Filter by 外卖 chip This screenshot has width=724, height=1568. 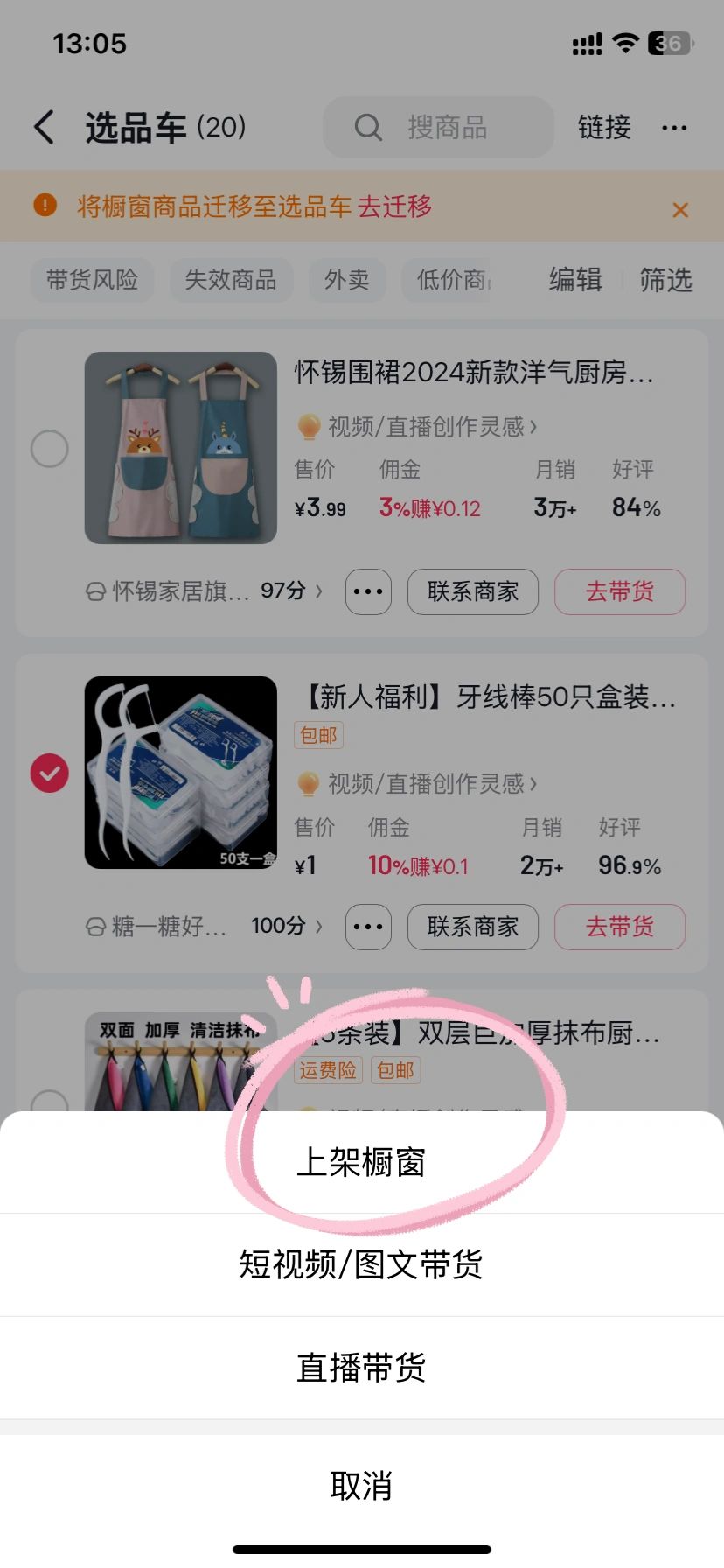347,280
